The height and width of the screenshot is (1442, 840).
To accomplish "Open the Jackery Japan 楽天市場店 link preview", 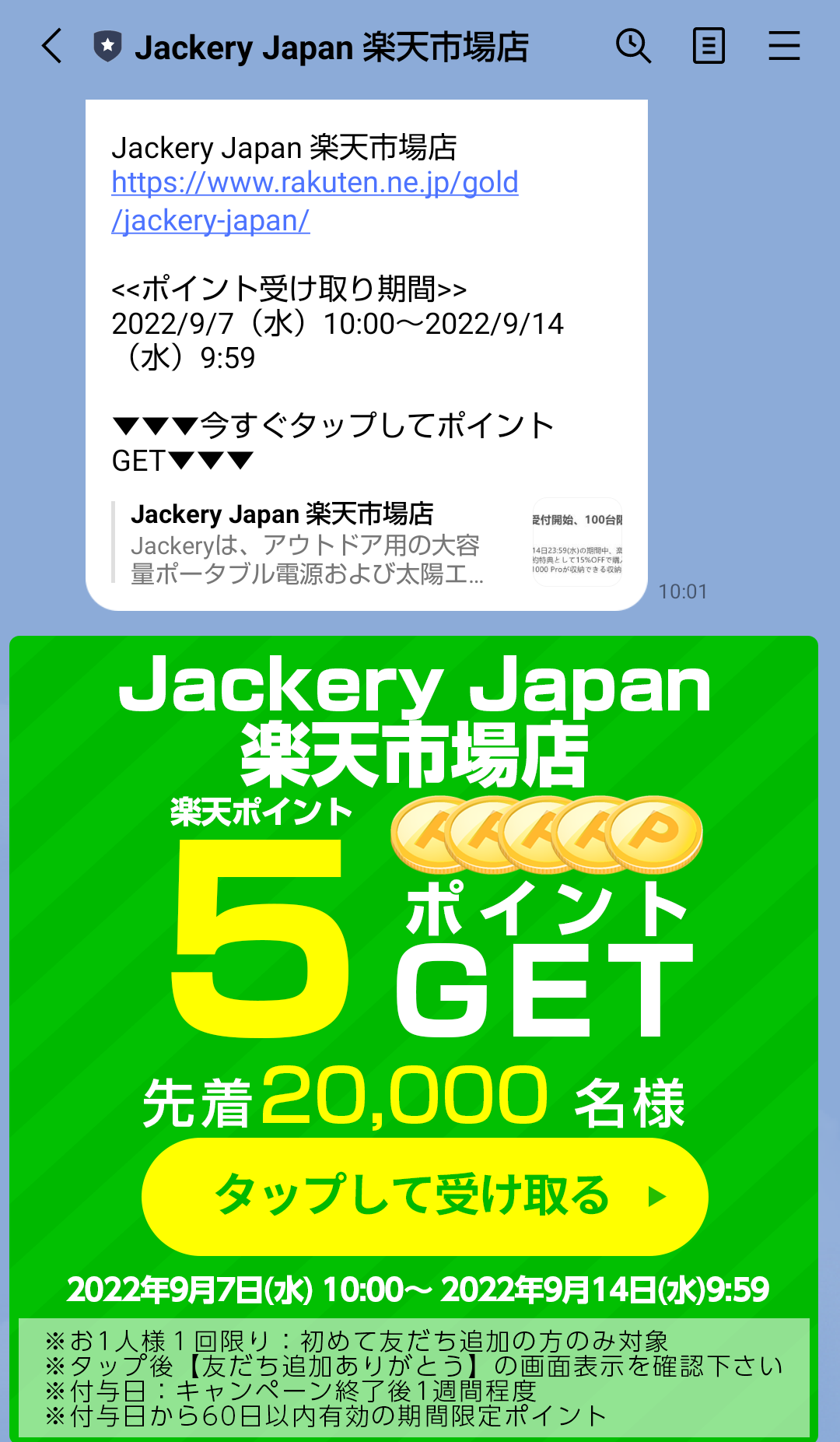I will pos(366,543).
